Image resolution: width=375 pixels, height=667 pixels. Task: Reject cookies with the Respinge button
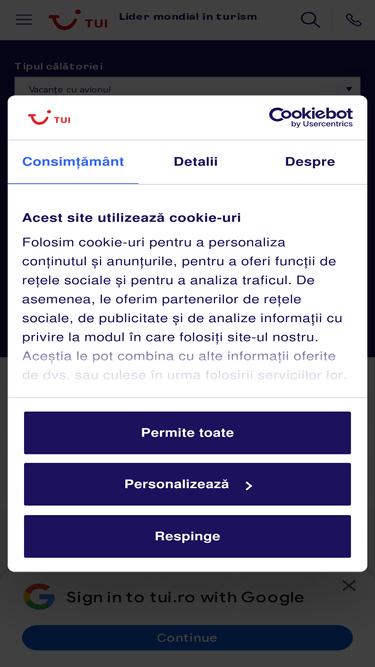click(187, 536)
